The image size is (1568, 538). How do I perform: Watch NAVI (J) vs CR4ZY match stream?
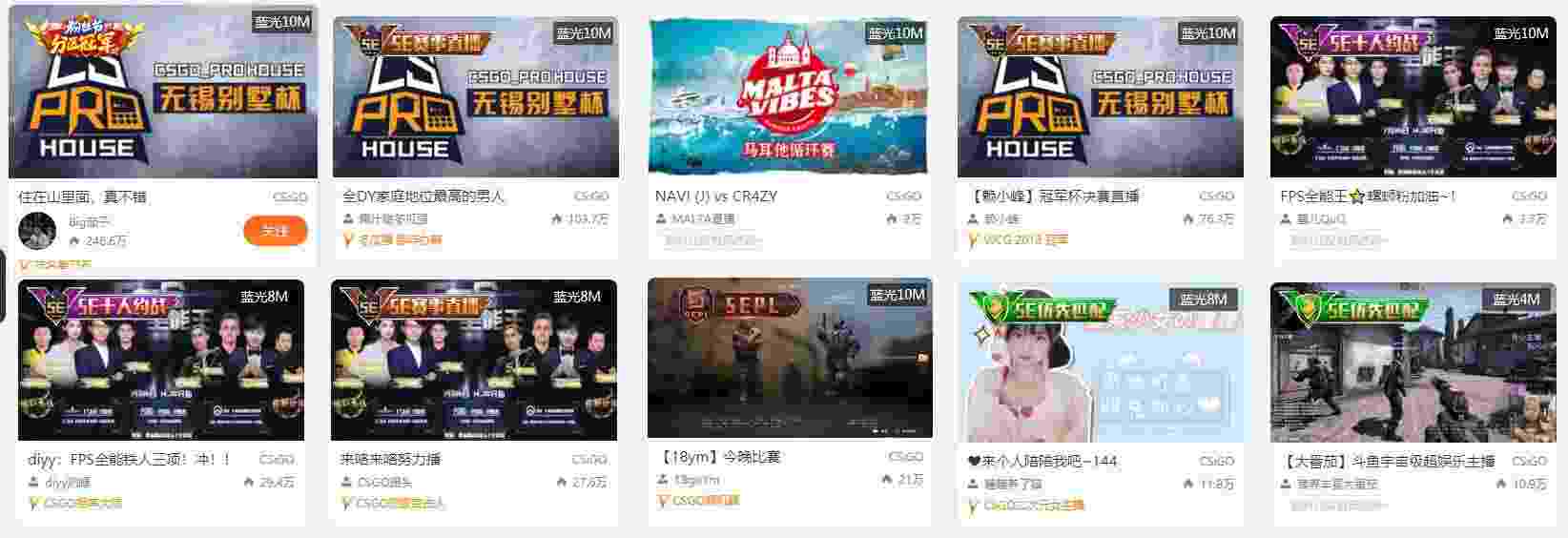[x=789, y=97]
